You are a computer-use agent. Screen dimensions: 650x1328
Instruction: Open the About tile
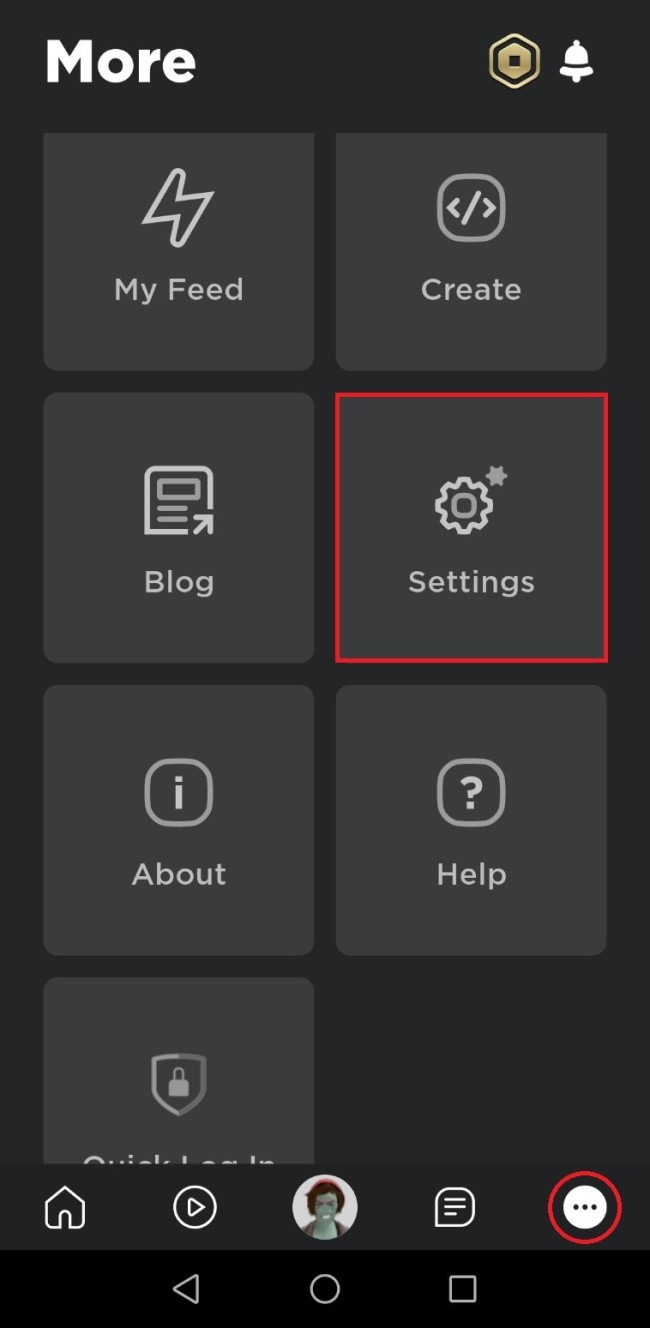[179, 820]
